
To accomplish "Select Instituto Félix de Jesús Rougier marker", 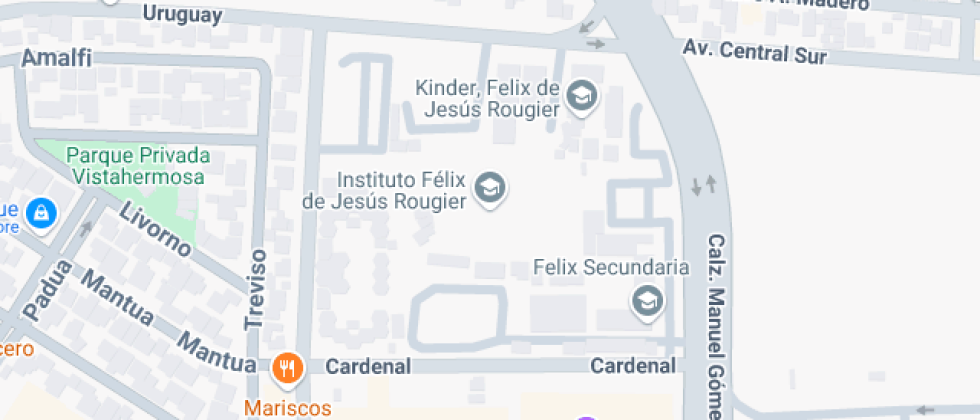I will pos(489,188).
